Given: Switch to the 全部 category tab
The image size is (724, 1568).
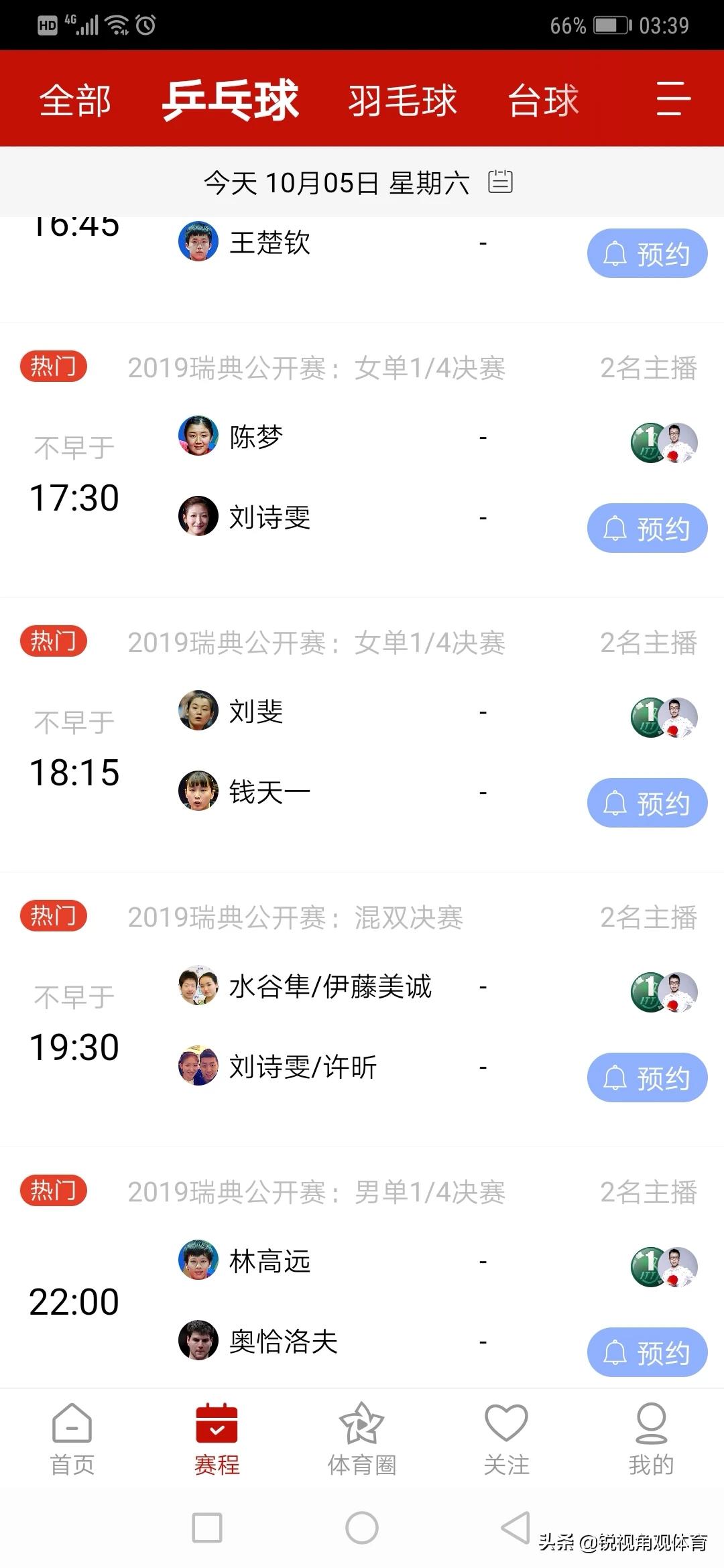Looking at the screenshot, I should tap(75, 101).
